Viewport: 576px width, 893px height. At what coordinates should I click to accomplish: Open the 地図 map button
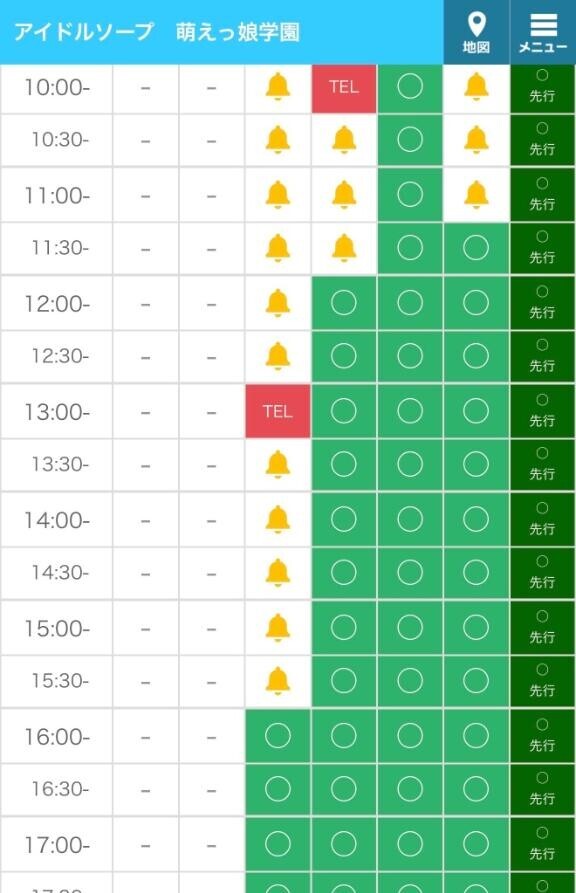[x=476, y=32]
